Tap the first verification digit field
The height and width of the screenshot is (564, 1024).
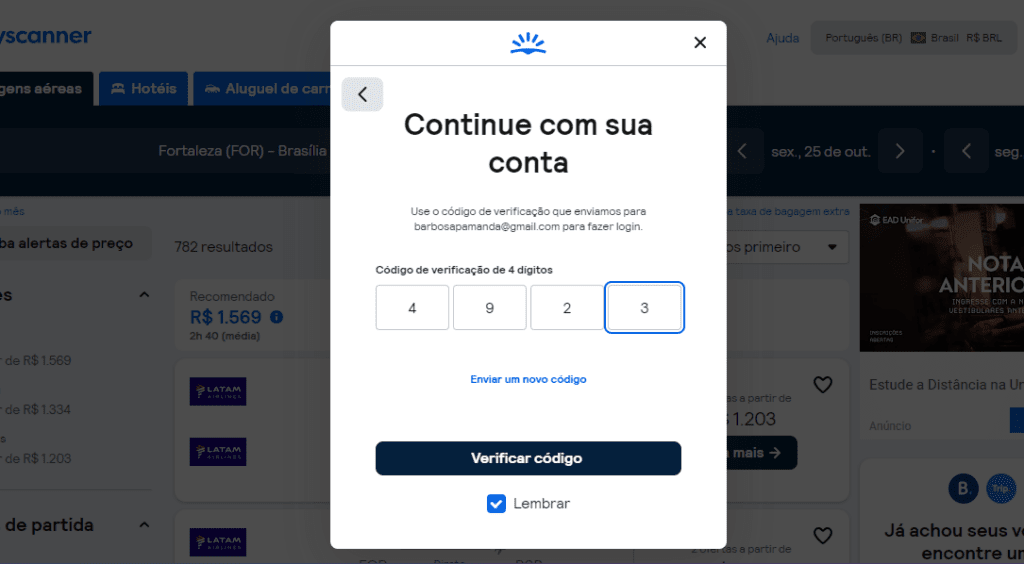[x=412, y=308]
